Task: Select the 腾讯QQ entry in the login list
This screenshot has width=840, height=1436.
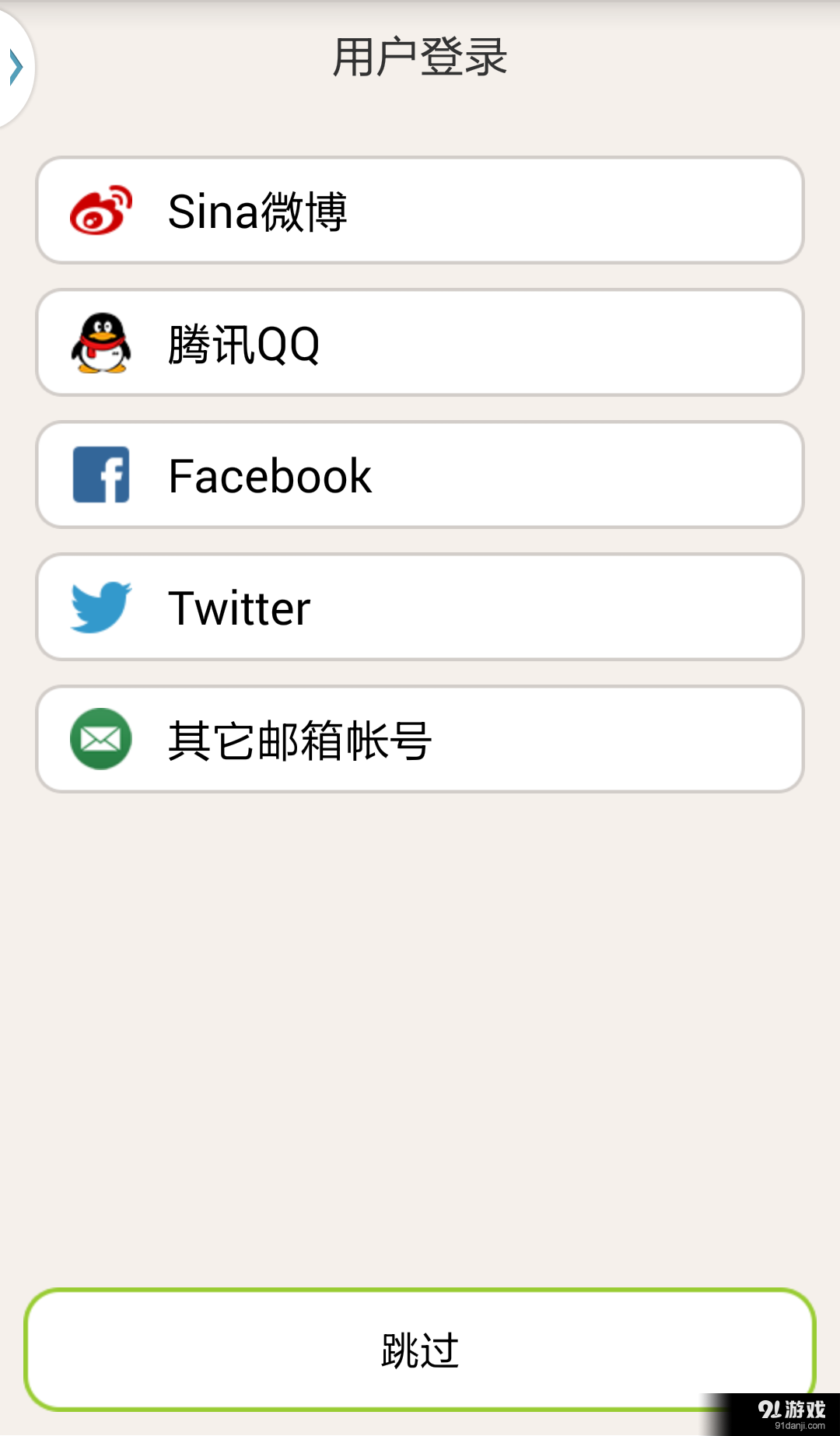Action: coord(420,342)
